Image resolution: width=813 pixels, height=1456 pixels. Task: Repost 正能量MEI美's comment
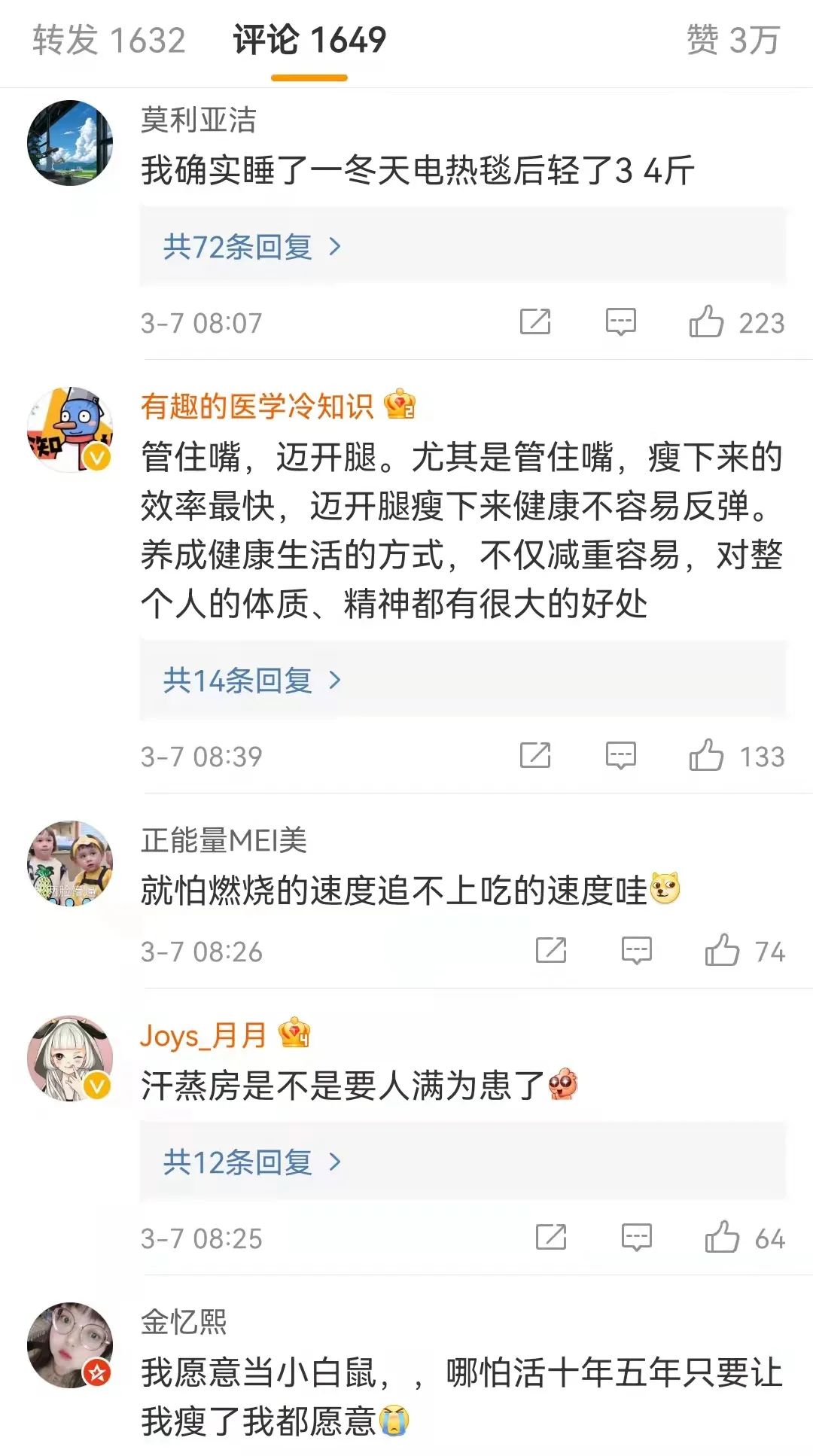click(x=551, y=951)
